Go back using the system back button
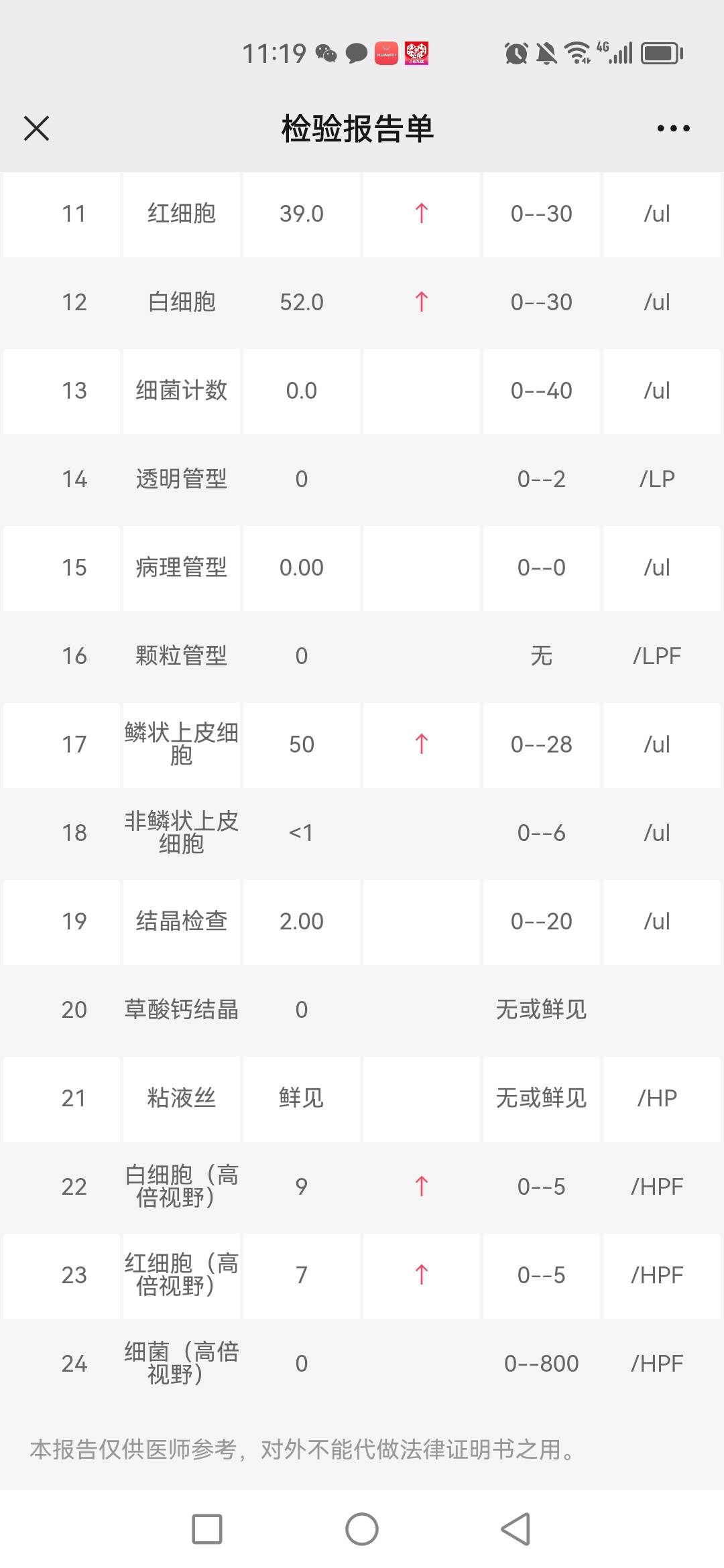Viewport: 724px width, 1568px height. point(516,1529)
